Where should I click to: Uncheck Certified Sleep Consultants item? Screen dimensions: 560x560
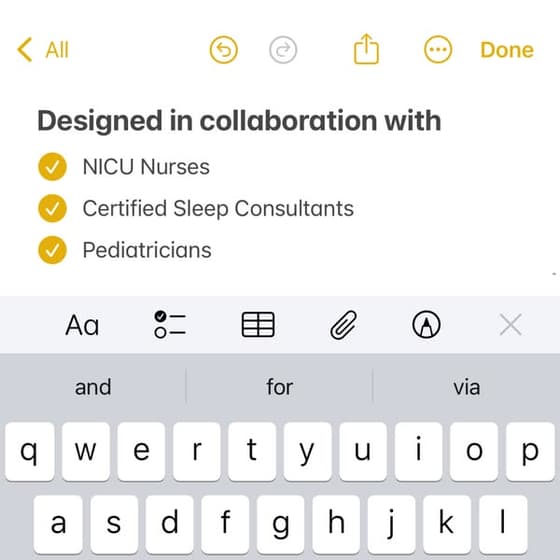click(52, 208)
